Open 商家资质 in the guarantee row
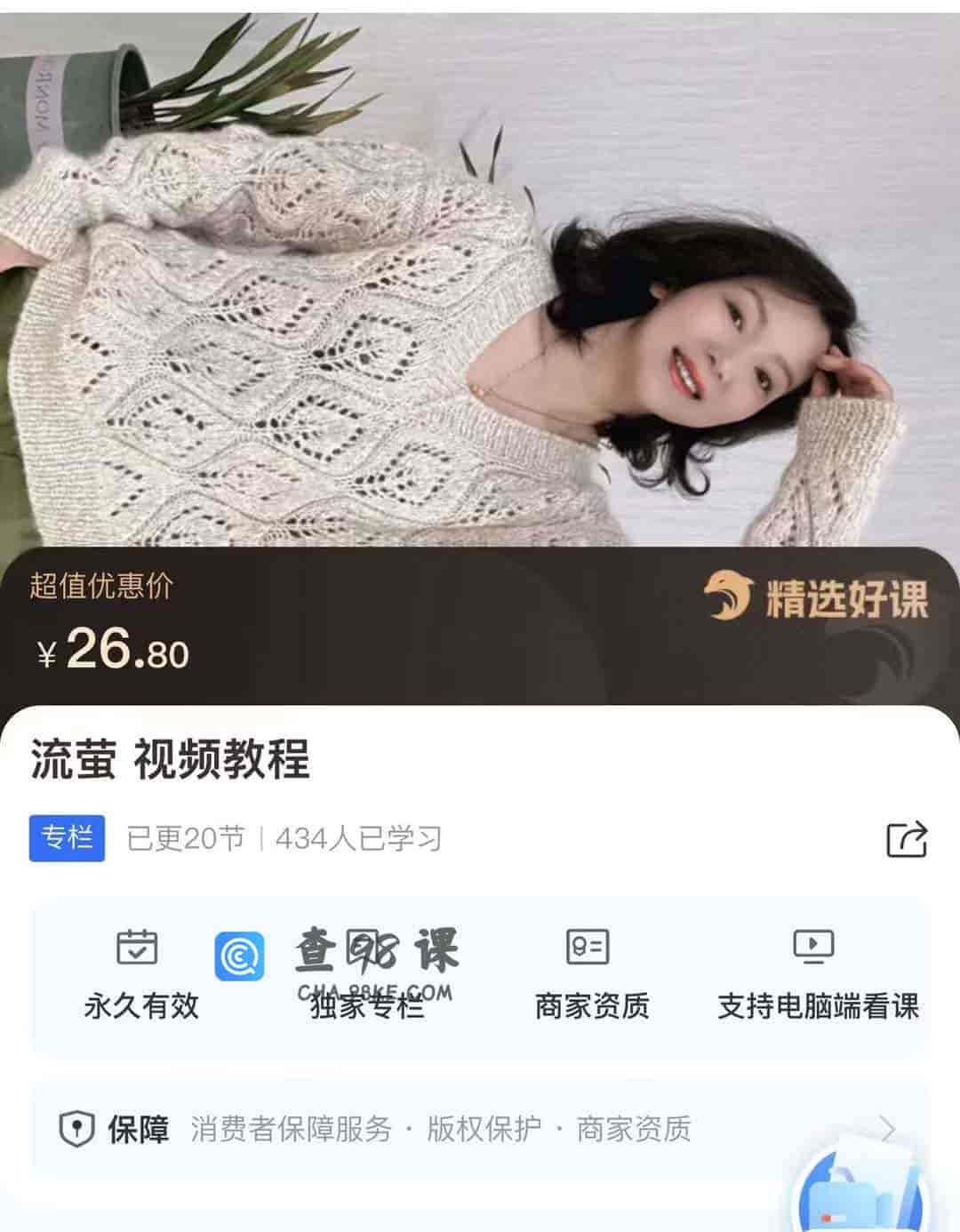Image resolution: width=960 pixels, height=1232 pixels. tap(637, 1129)
